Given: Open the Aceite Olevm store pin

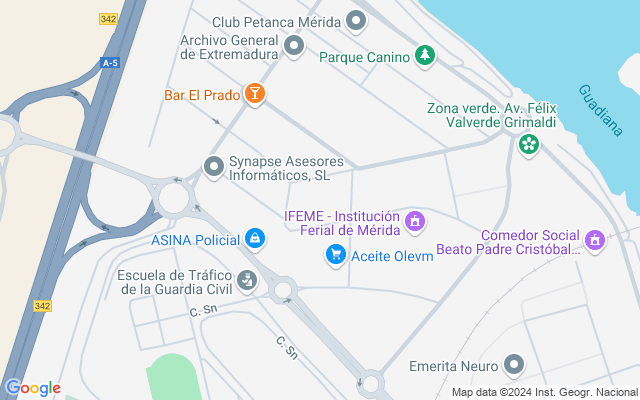Looking at the screenshot, I should pyautogui.click(x=337, y=256).
